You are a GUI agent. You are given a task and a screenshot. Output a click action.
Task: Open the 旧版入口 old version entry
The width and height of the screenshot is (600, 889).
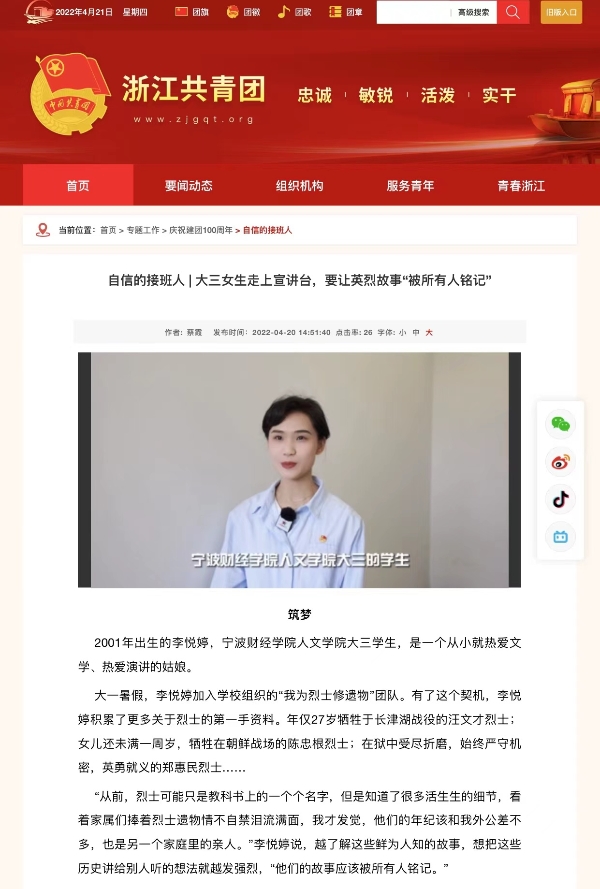click(561, 12)
